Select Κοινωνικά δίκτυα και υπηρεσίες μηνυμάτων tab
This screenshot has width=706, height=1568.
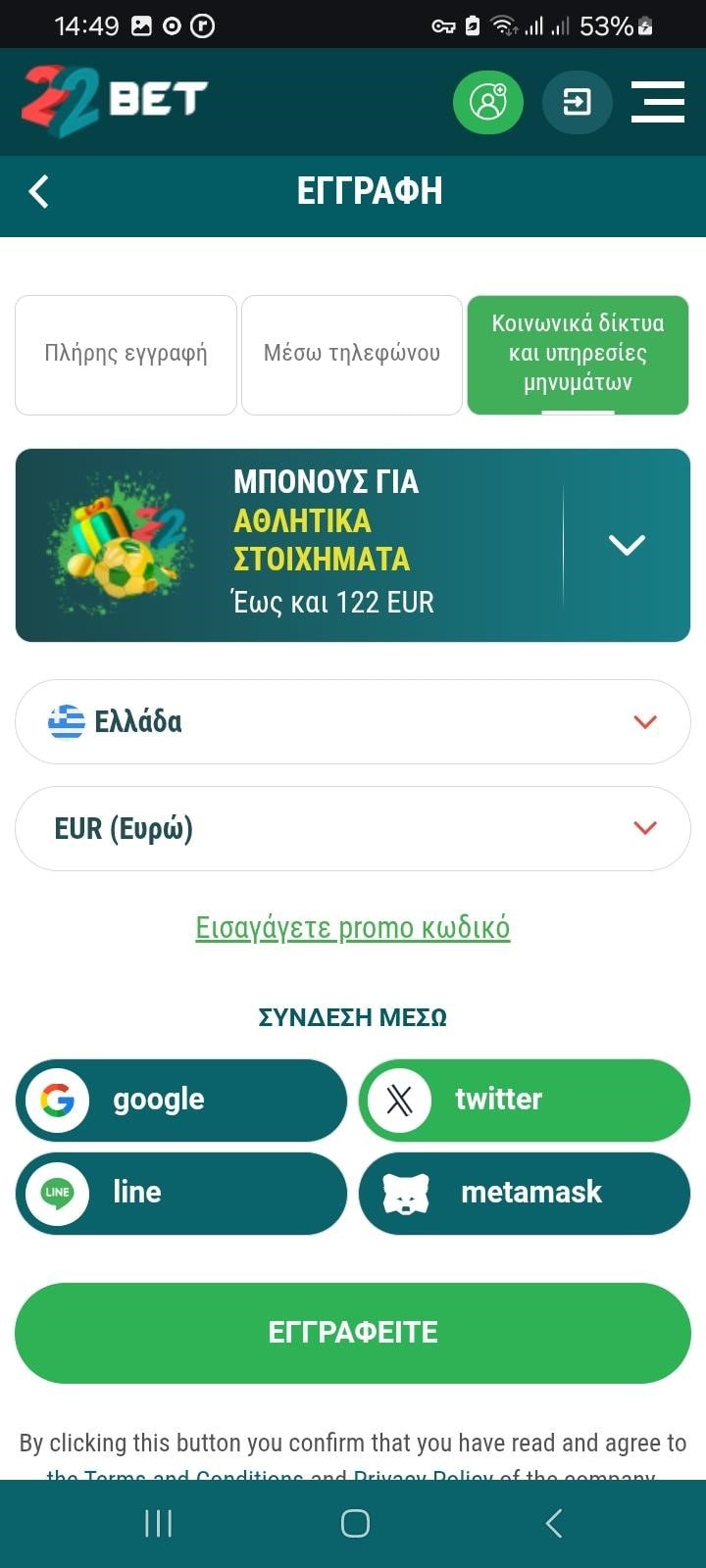[578, 354]
